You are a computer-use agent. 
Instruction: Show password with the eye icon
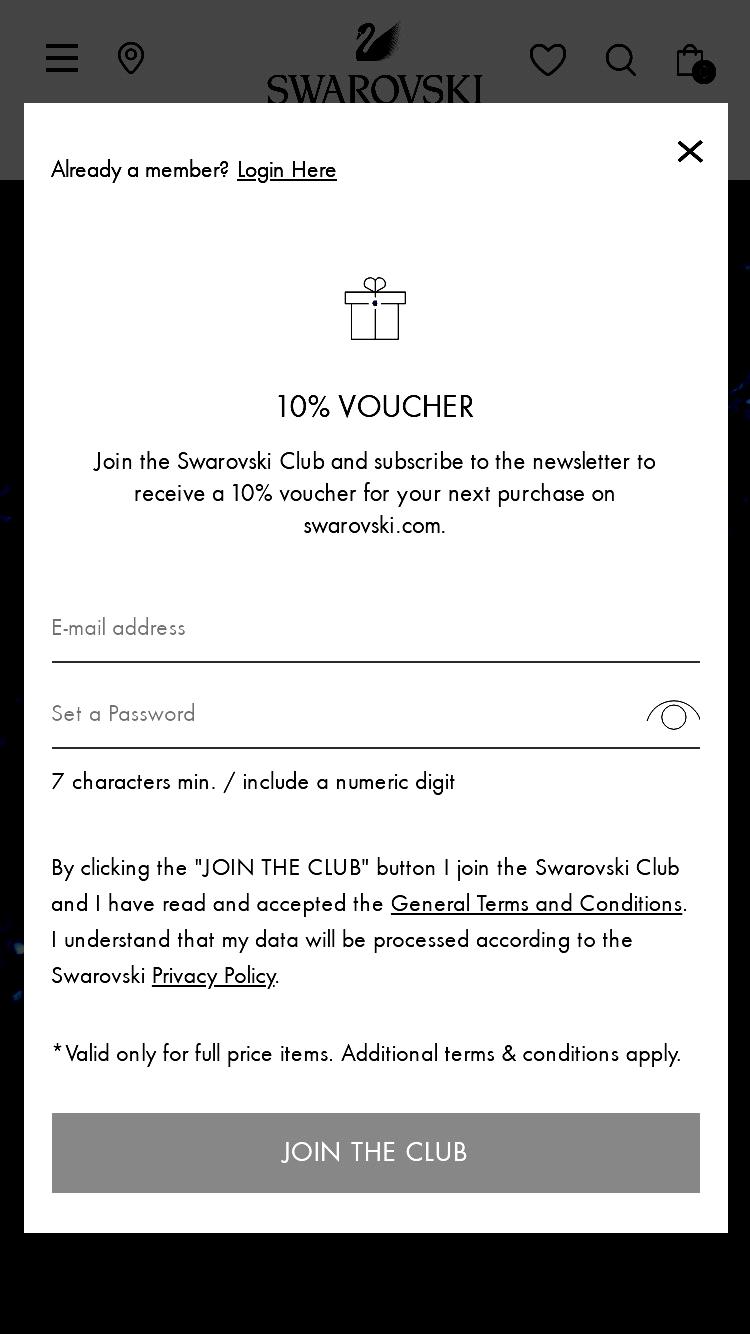click(x=673, y=715)
